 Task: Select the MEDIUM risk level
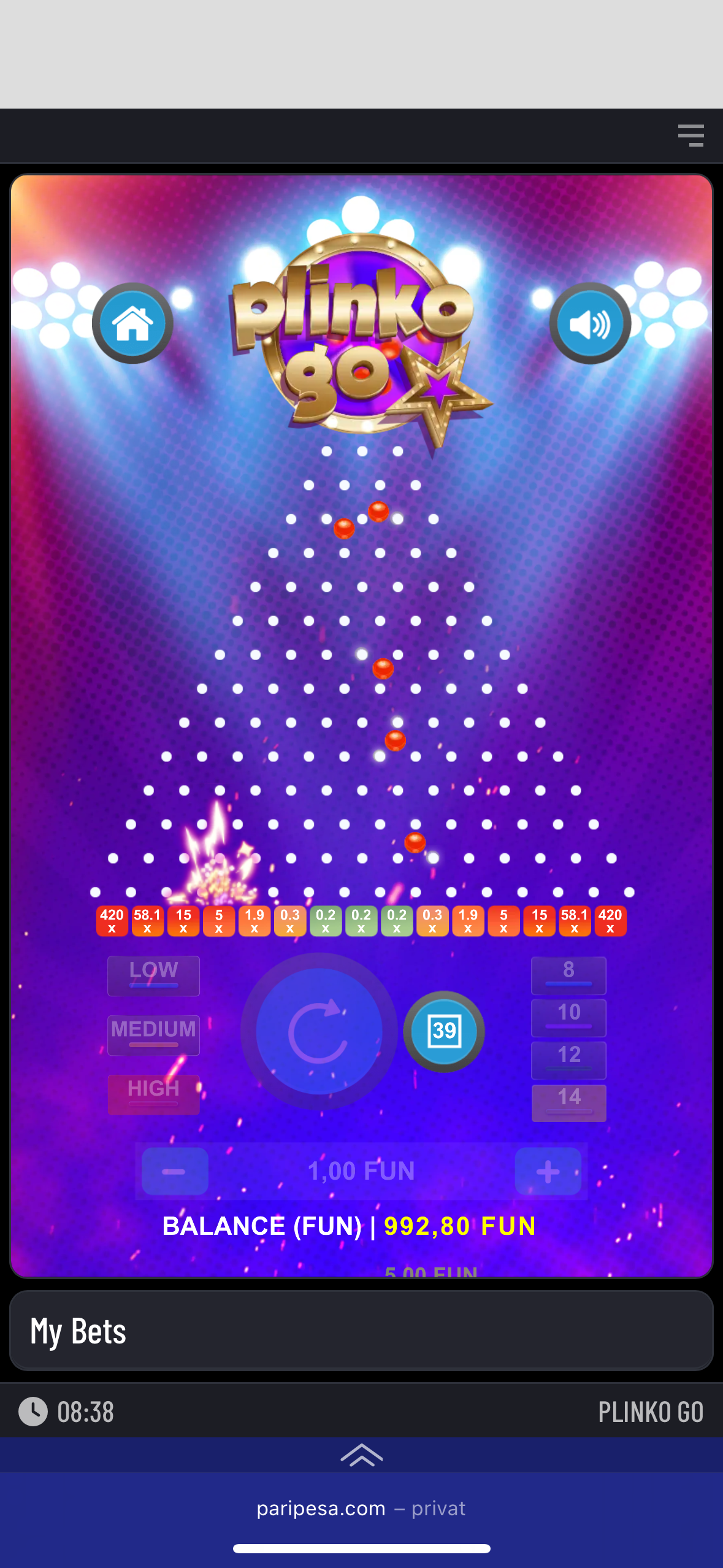(x=153, y=1034)
